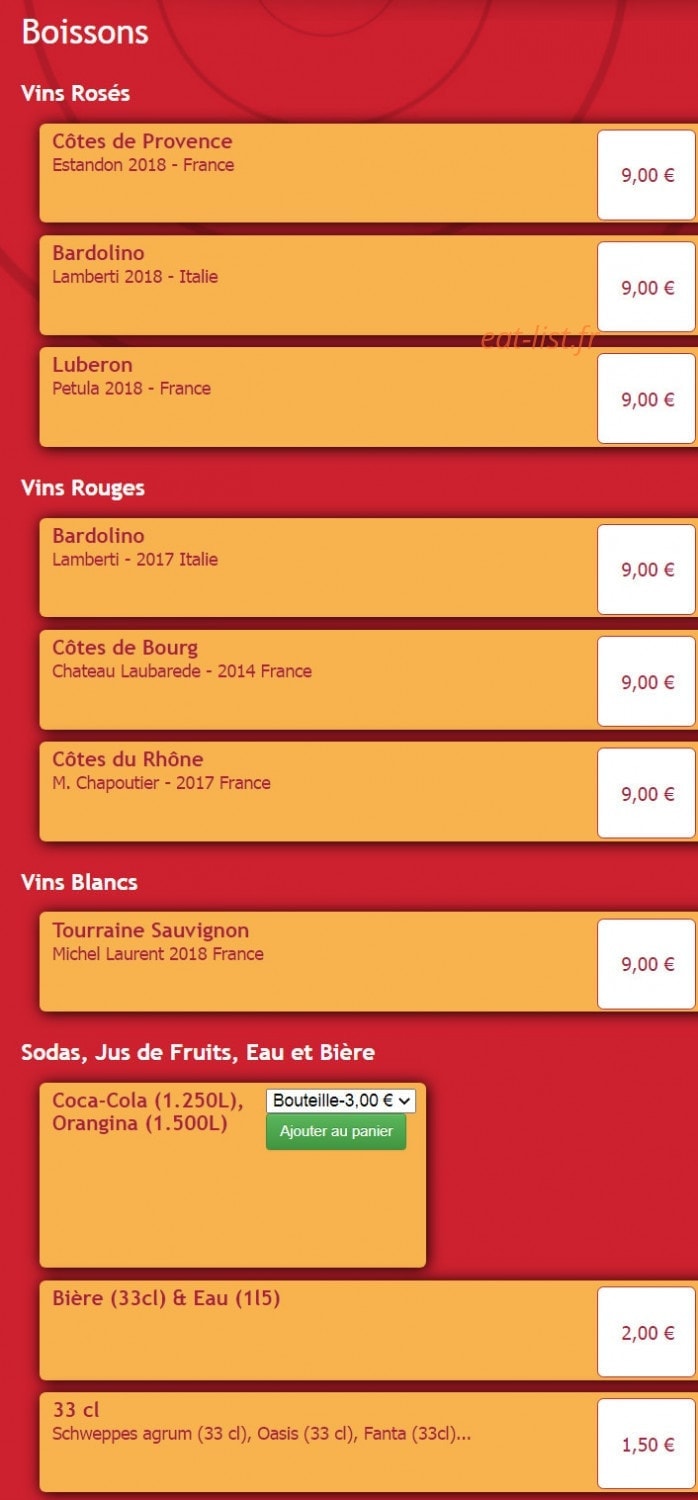
Task: Choose the Bardolino Lamberti 2018 rosé card
Action: (367, 285)
